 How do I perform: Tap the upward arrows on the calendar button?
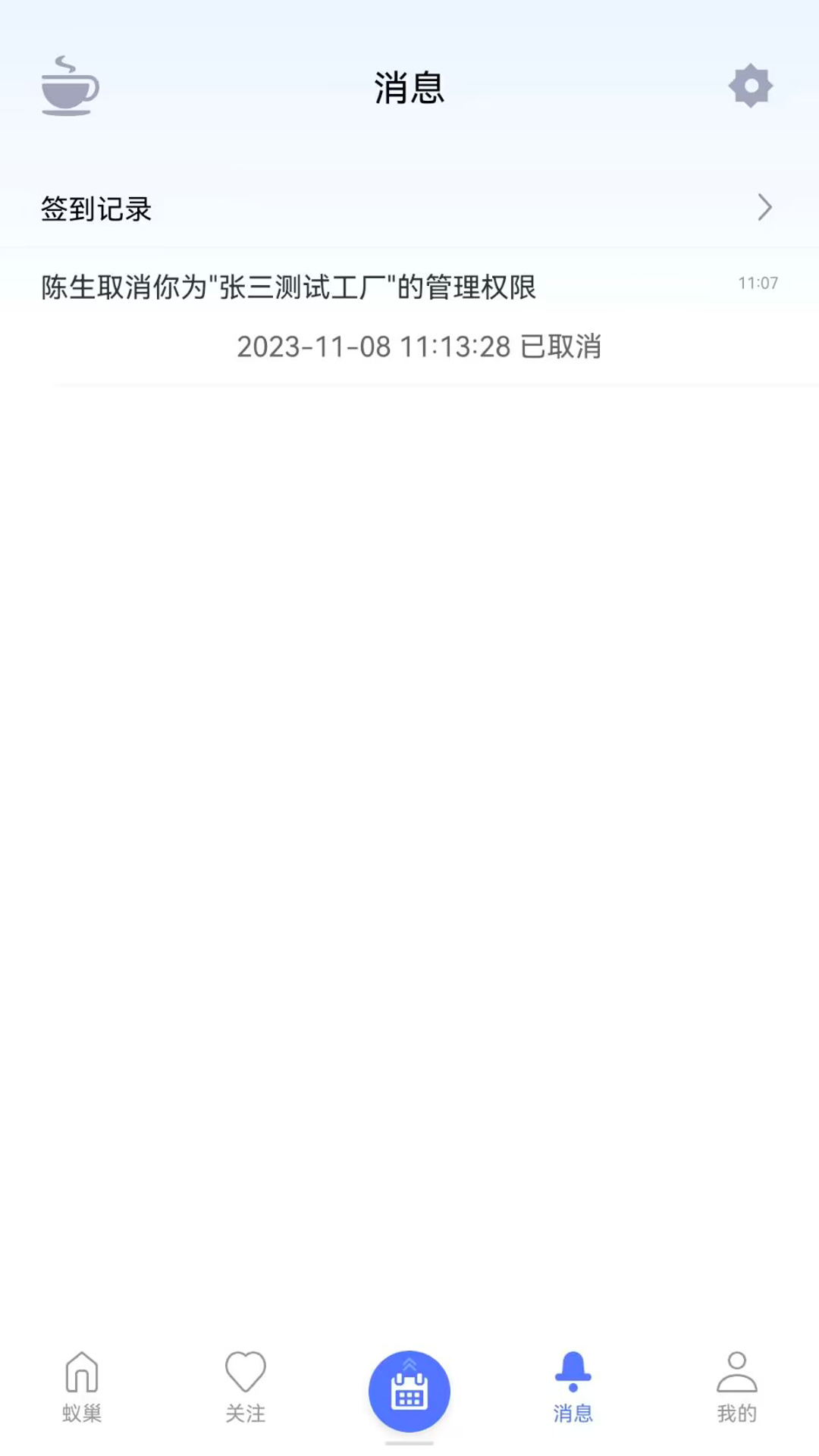pyautogui.click(x=409, y=1365)
